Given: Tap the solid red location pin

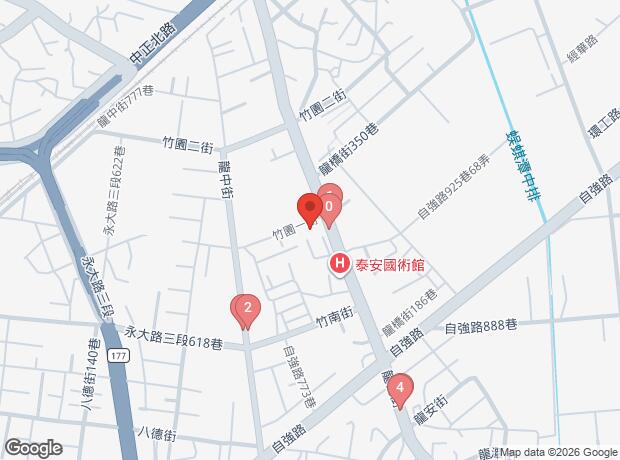Looking at the screenshot, I should click(x=309, y=209).
